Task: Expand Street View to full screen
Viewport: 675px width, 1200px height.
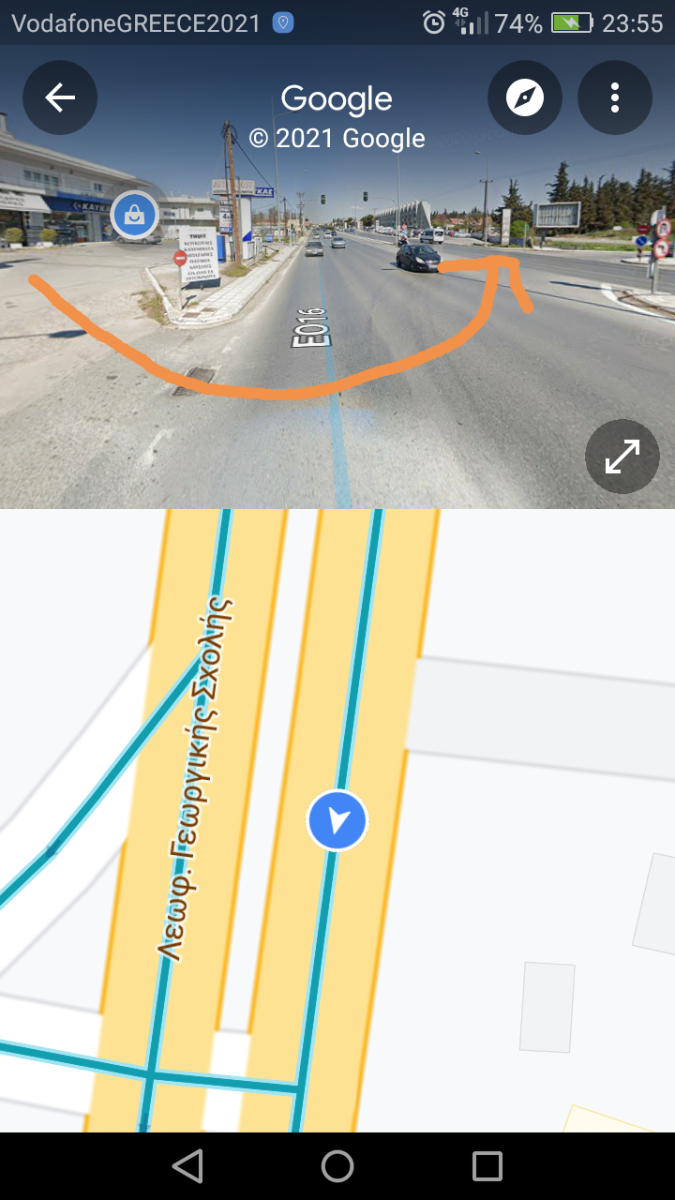Action: (x=622, y=457)
